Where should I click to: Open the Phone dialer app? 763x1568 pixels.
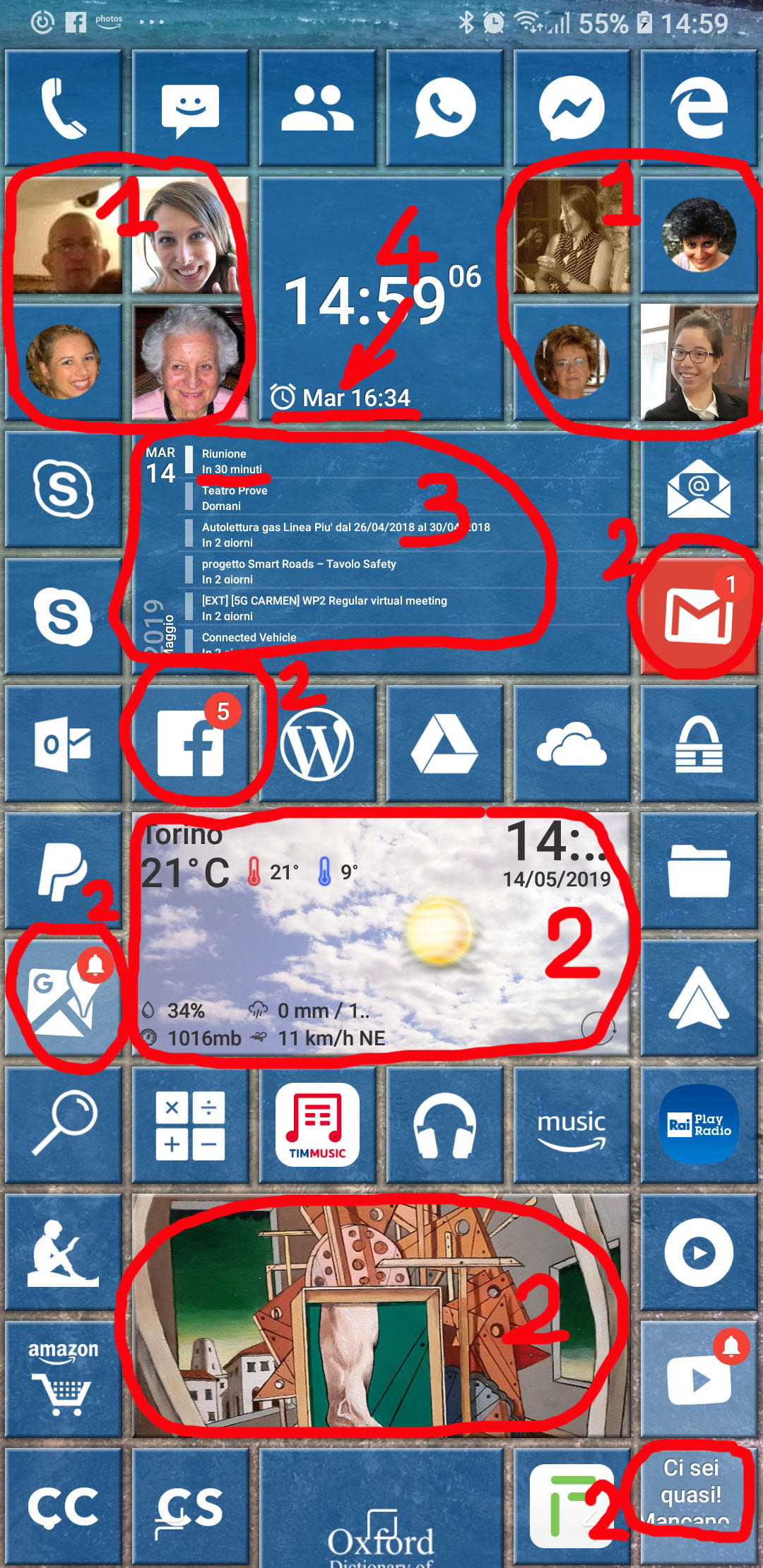[64, 108]
